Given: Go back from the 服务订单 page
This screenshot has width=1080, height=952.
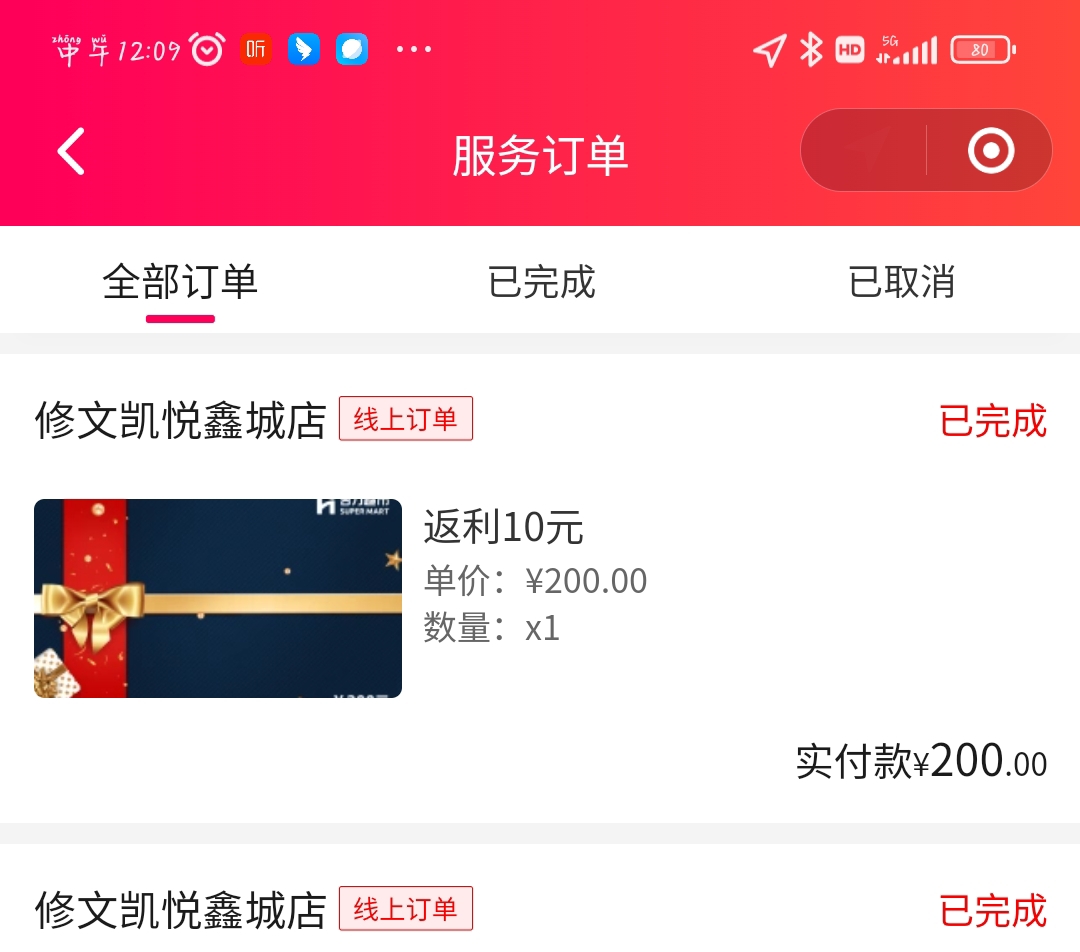Looking at the screenshot, I should point(71,153).
